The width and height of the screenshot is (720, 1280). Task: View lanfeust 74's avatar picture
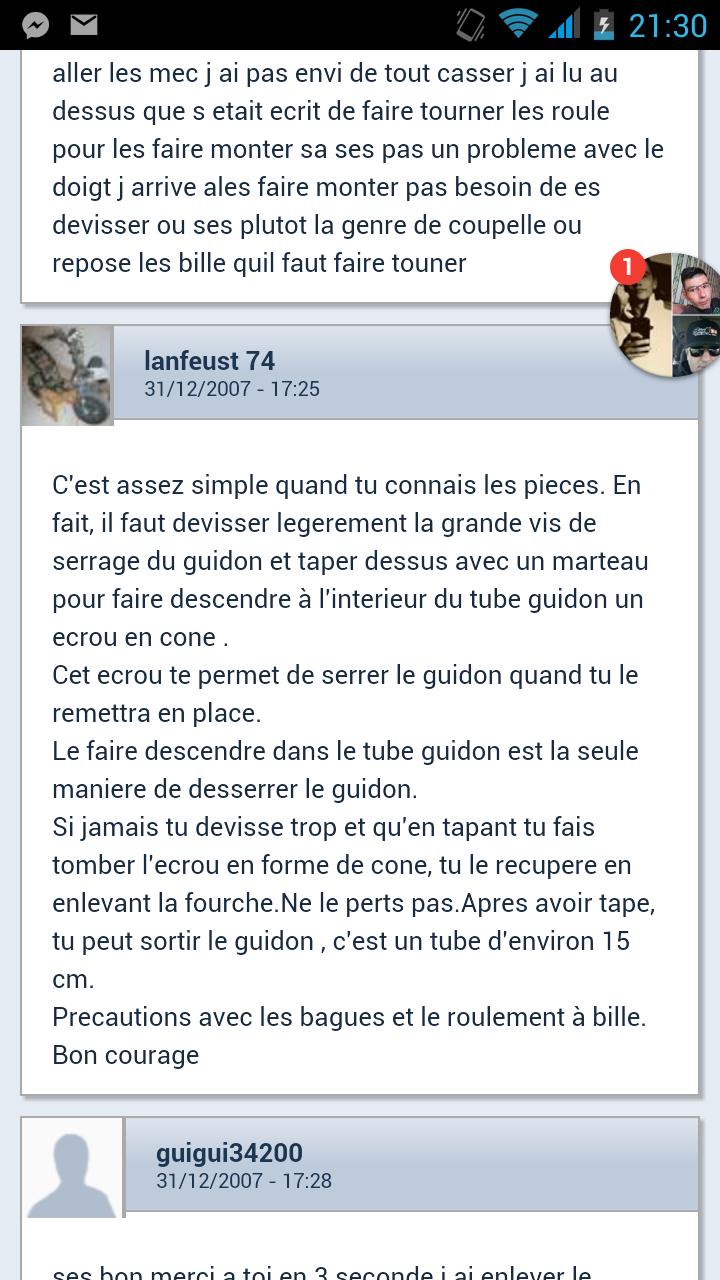click(67, 375)
